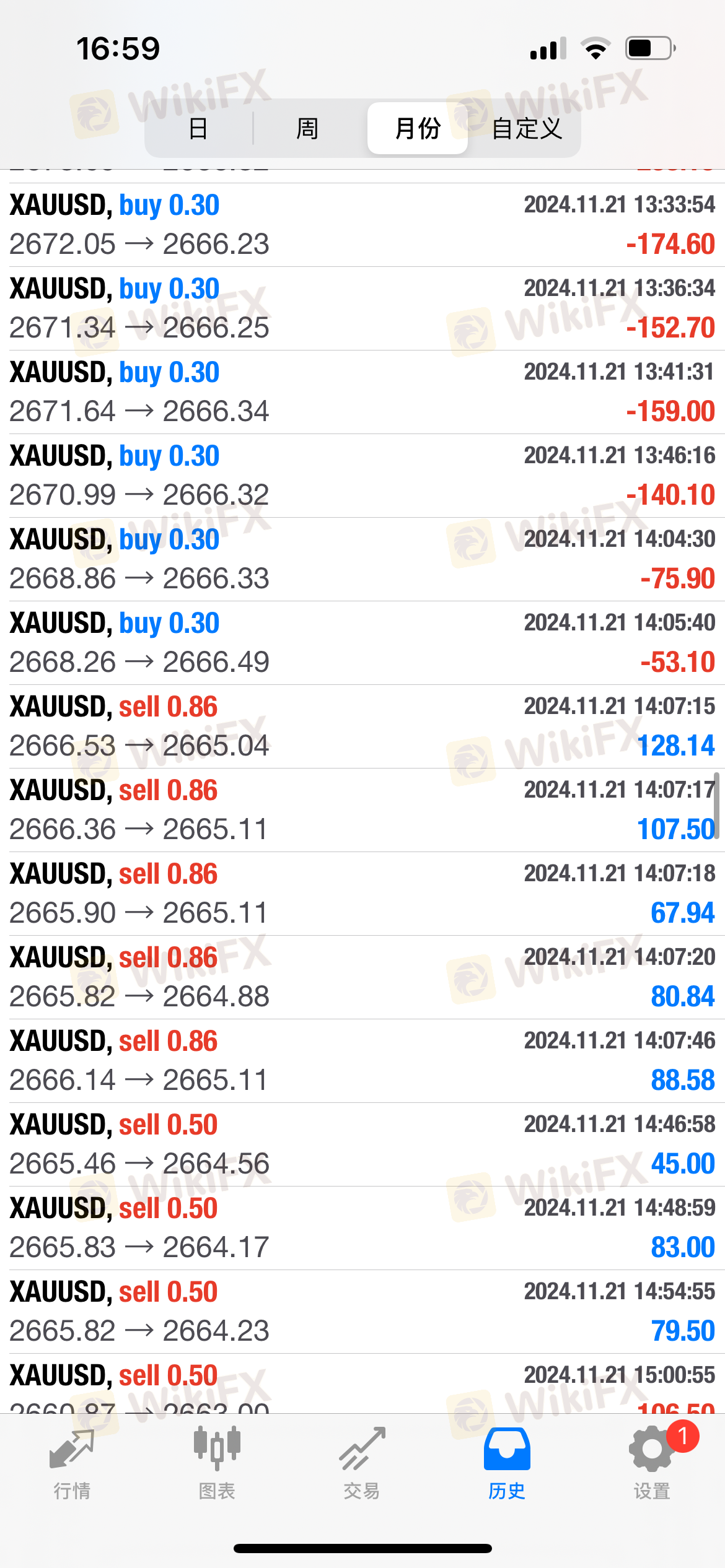Viewport: 725px width, 1568px height.
Task: Select the 月份 (month) period
Action: pyautogui.click(x=418, y=128)
